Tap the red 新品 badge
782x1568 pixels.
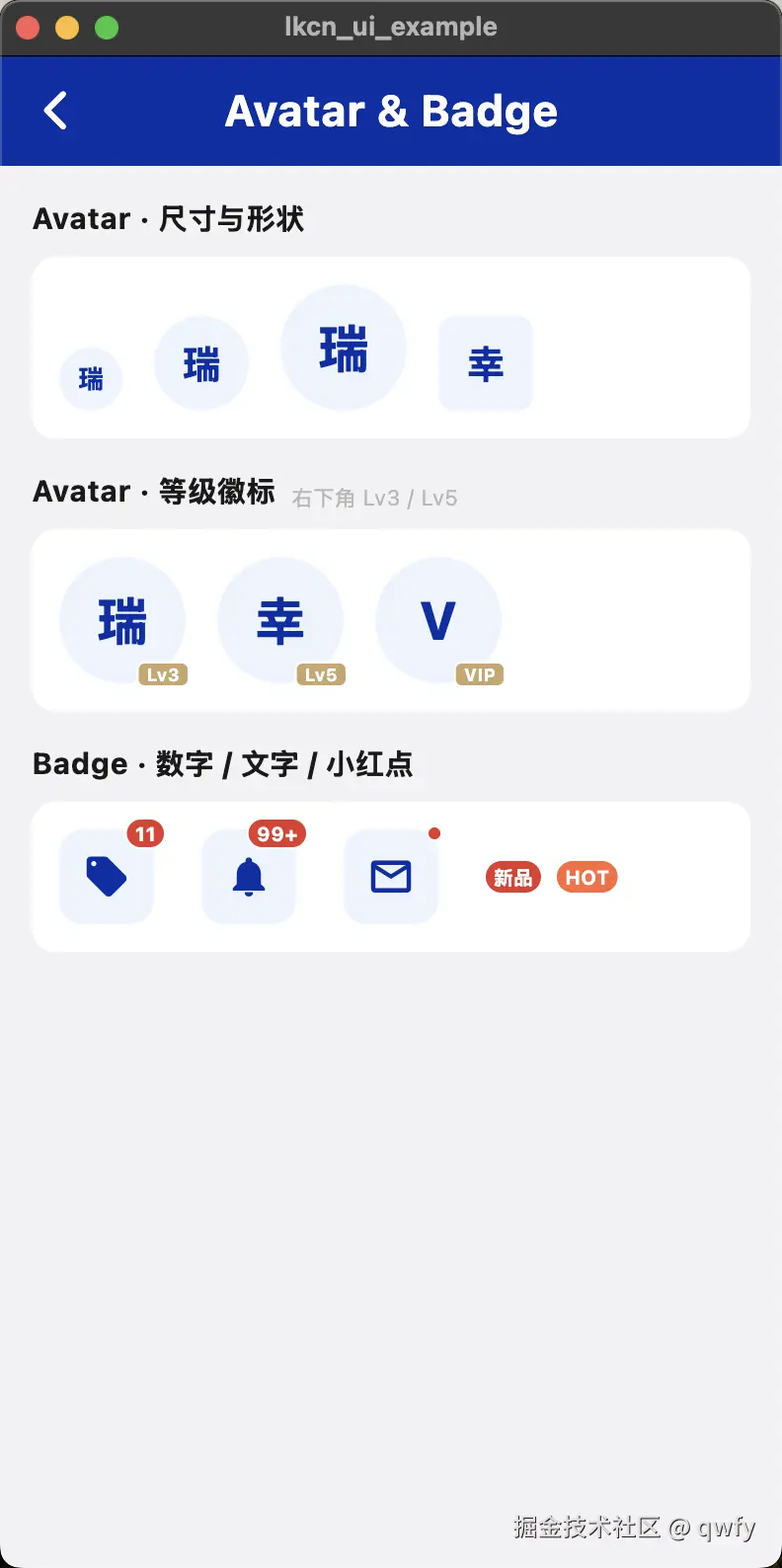(512, 877)
